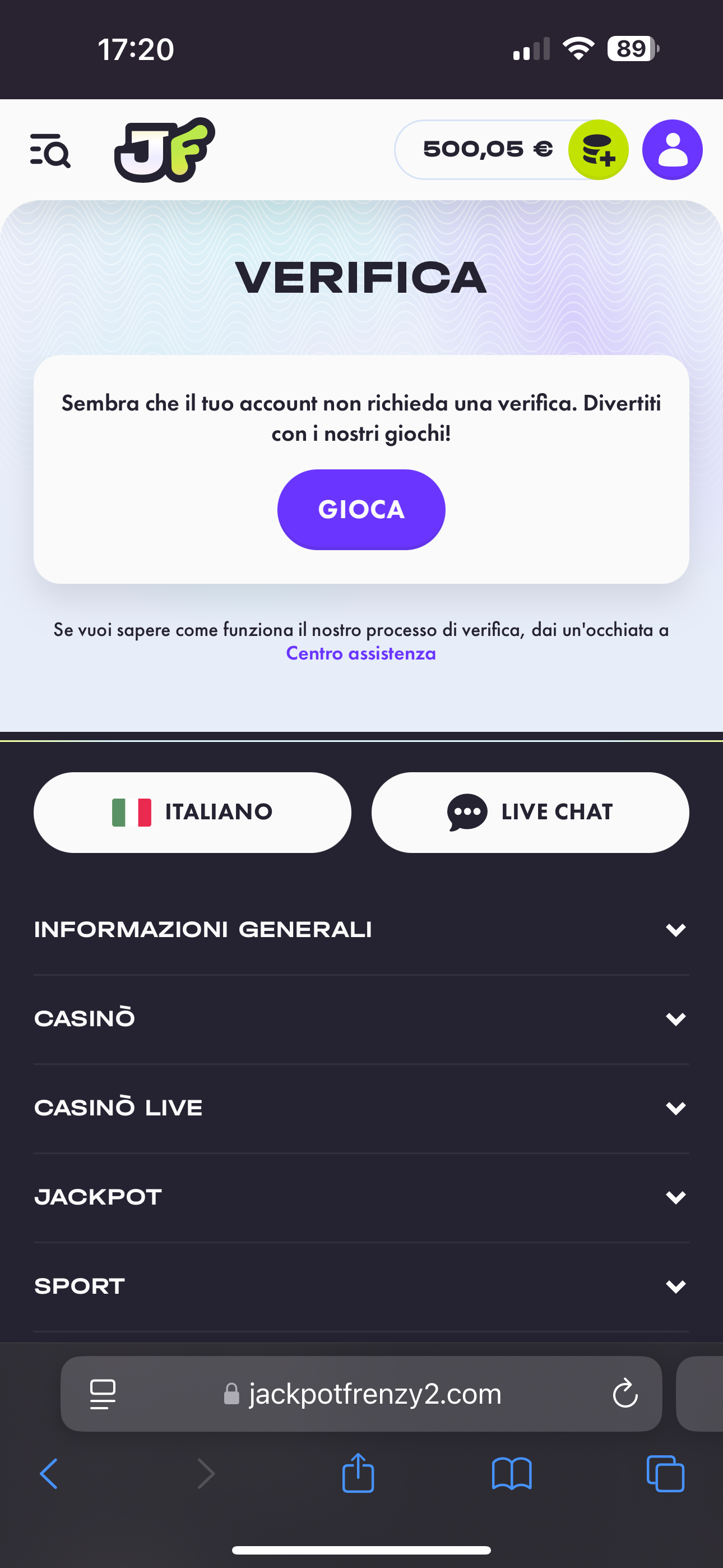Open the user profile icon

tap(672, 150)
